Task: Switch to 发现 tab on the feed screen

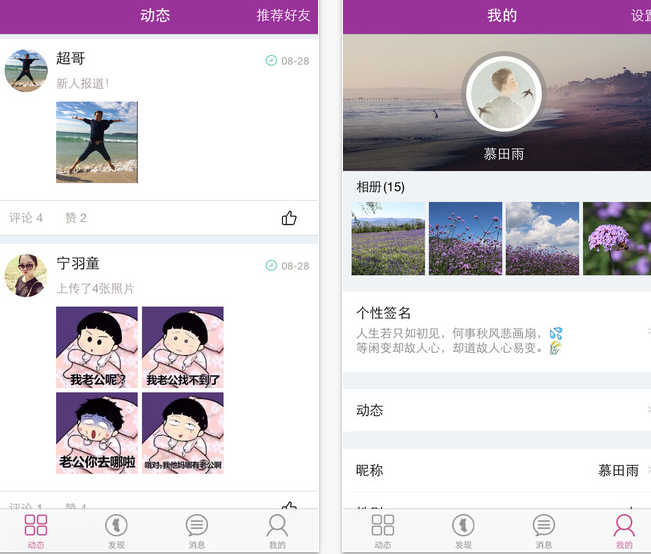Action: (116, 531)
